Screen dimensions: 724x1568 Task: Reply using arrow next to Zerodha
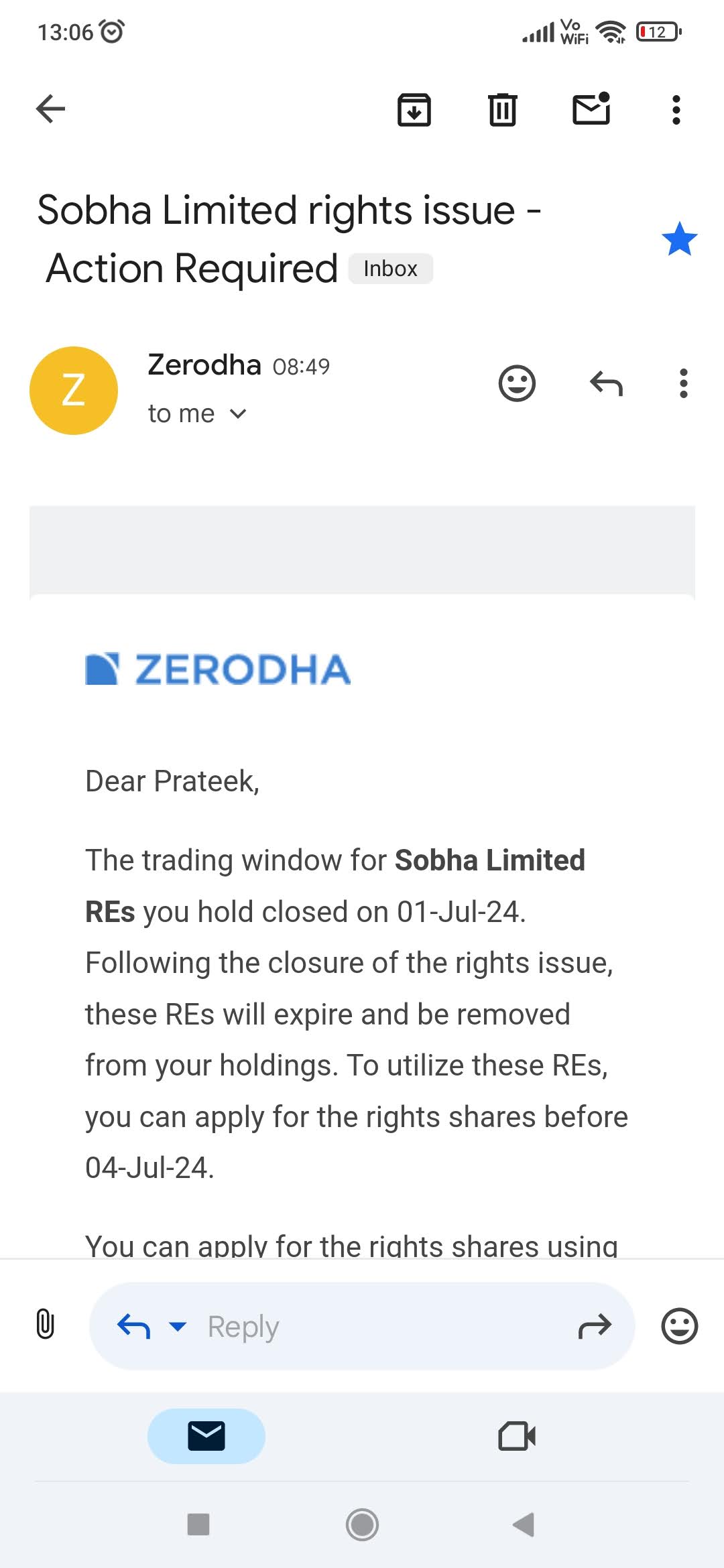pyautogui.click(x=607, y=383)
